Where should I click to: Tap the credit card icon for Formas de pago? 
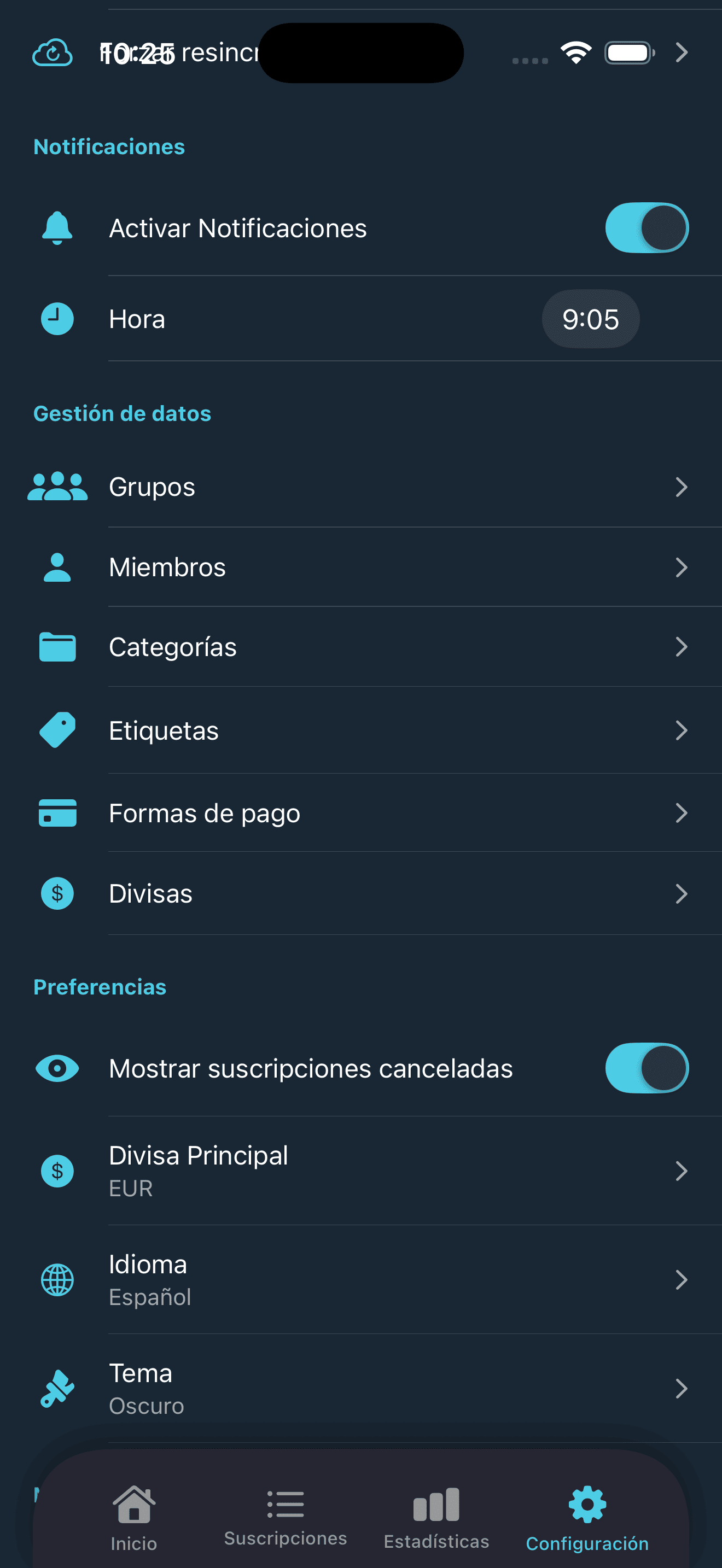point(57,812)
